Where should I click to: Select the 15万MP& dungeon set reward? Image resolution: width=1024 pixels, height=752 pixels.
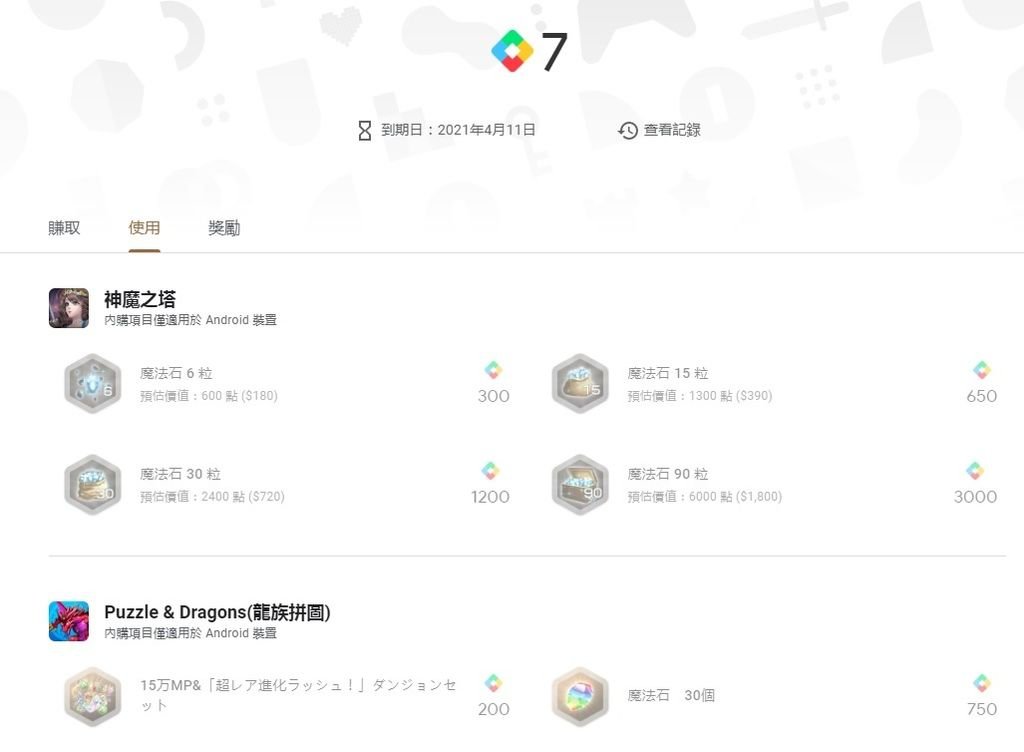pos(285,695)
